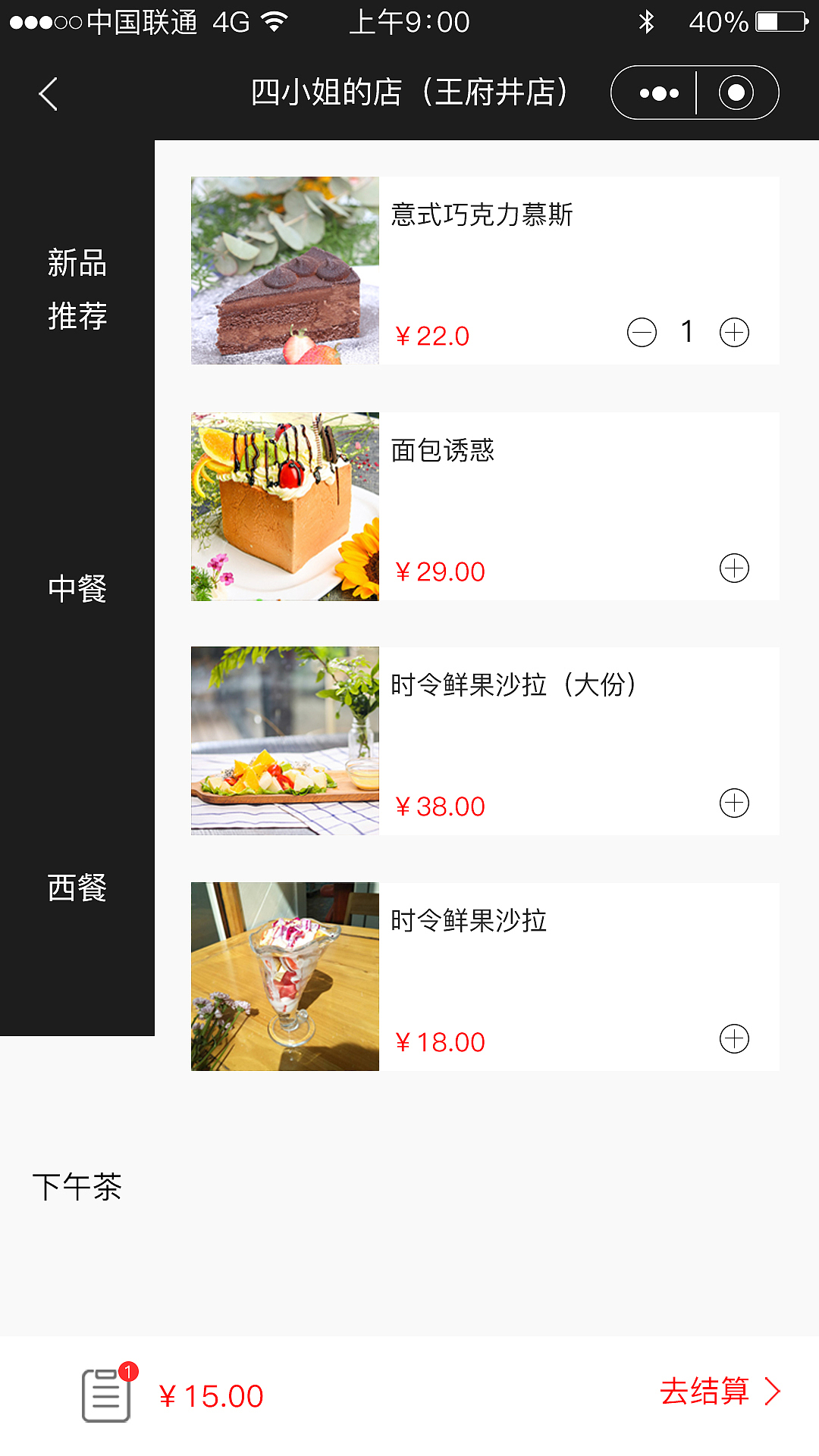Select the 西餐 category
The width and height of the screenshot is (819, 1456).
click(x=77, y=888)
